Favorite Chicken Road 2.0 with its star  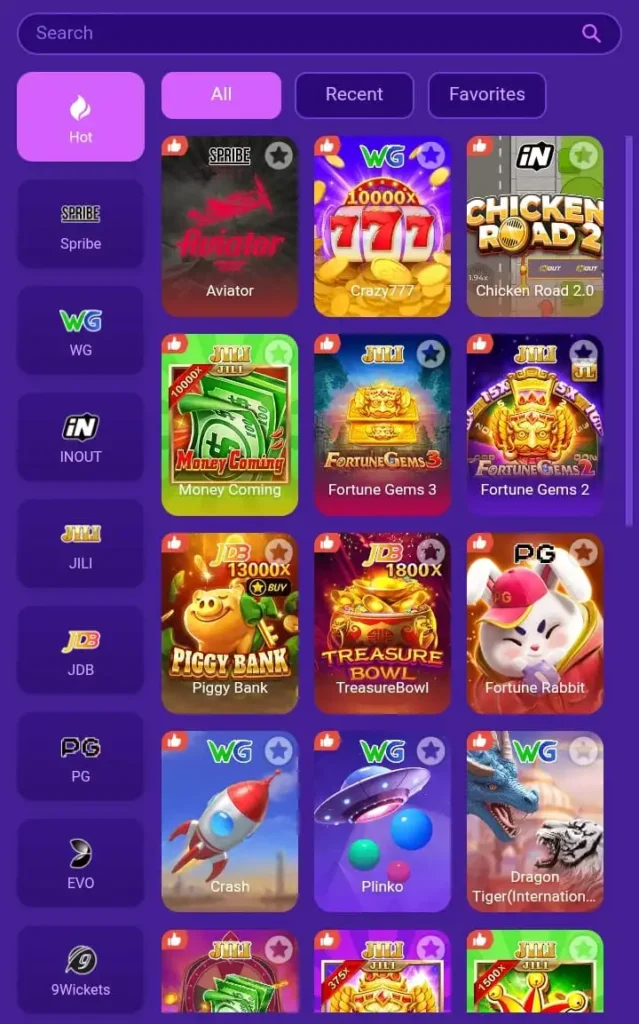point(584,155)
